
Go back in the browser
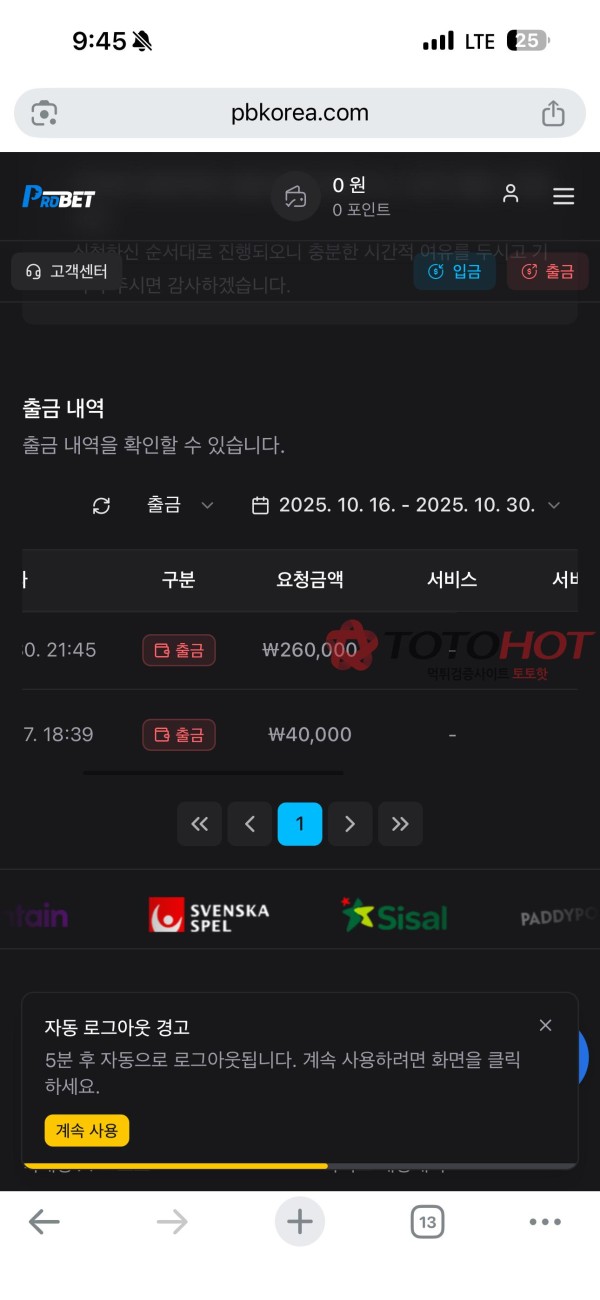pos(44,1221)
